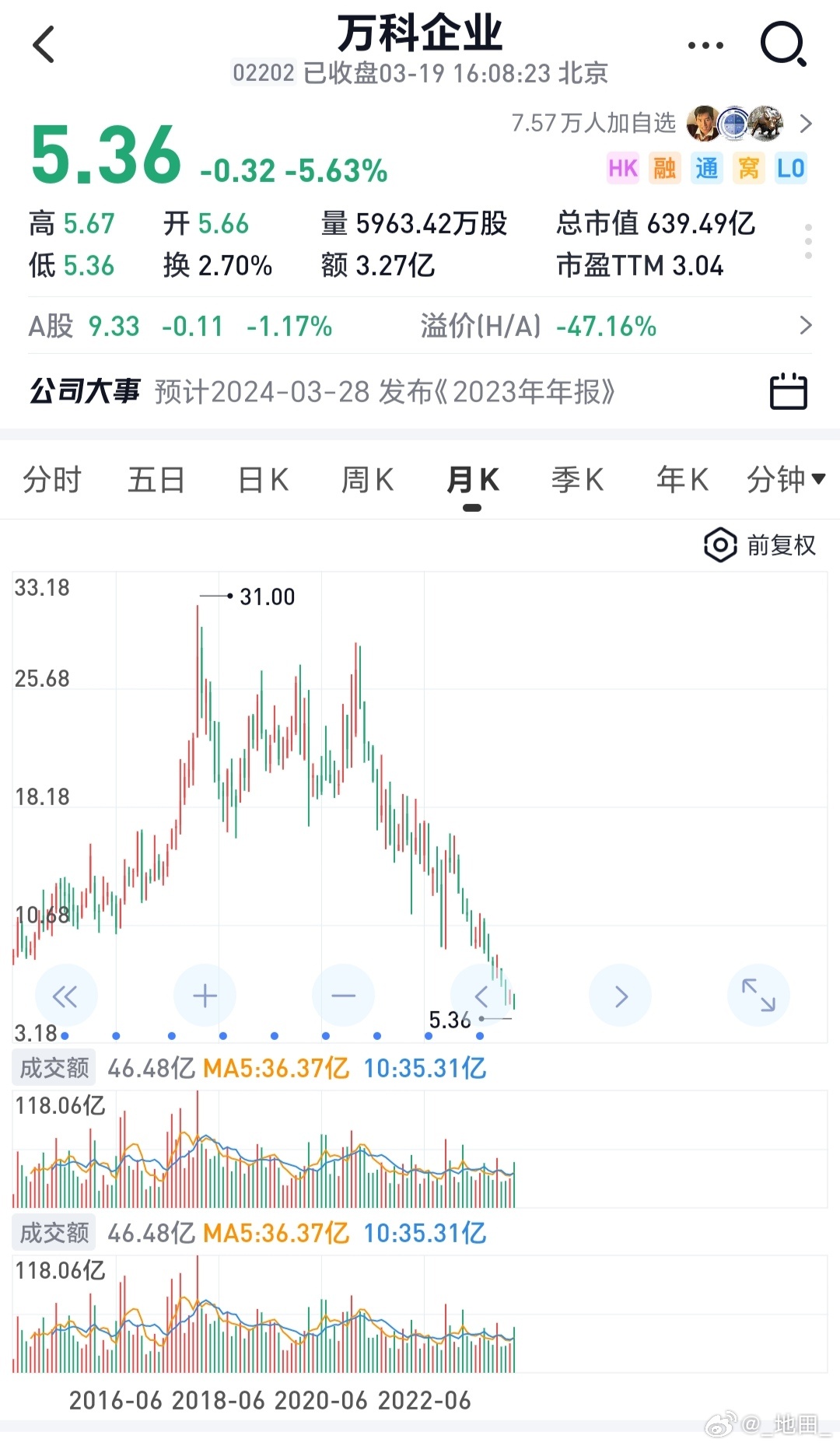Go back using the top-left arrow
Screen dimensions: 840x1446
44,44
